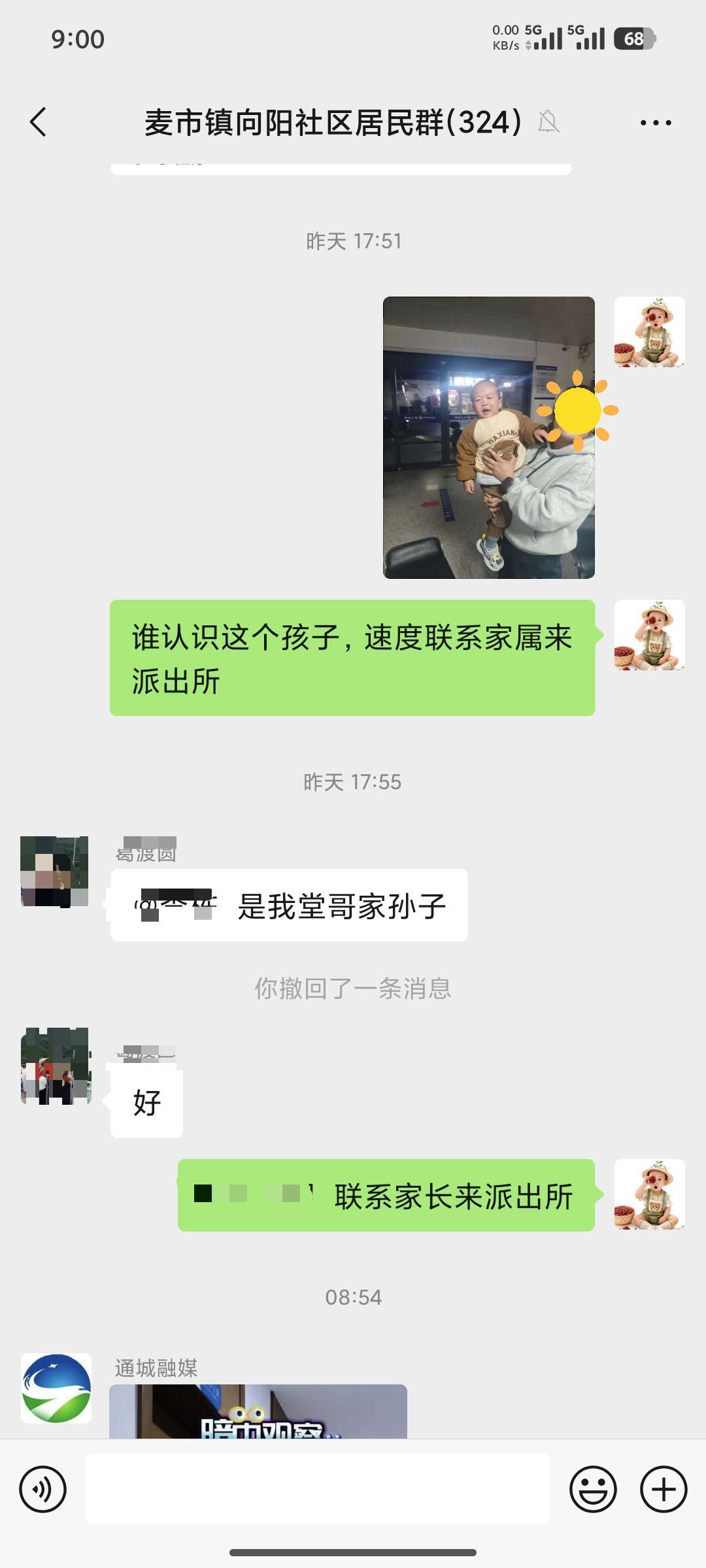This screenshot has height=1568, width=706.
Task: Open avatar of the sender of 好
Action: (x=56, y=1066)
